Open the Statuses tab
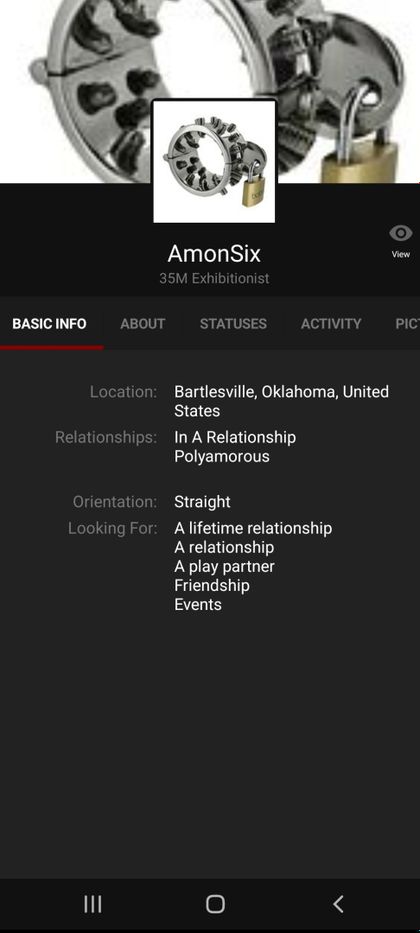This screenshot has width=420, height=933. pyautogui.click(x=233, y=324)
